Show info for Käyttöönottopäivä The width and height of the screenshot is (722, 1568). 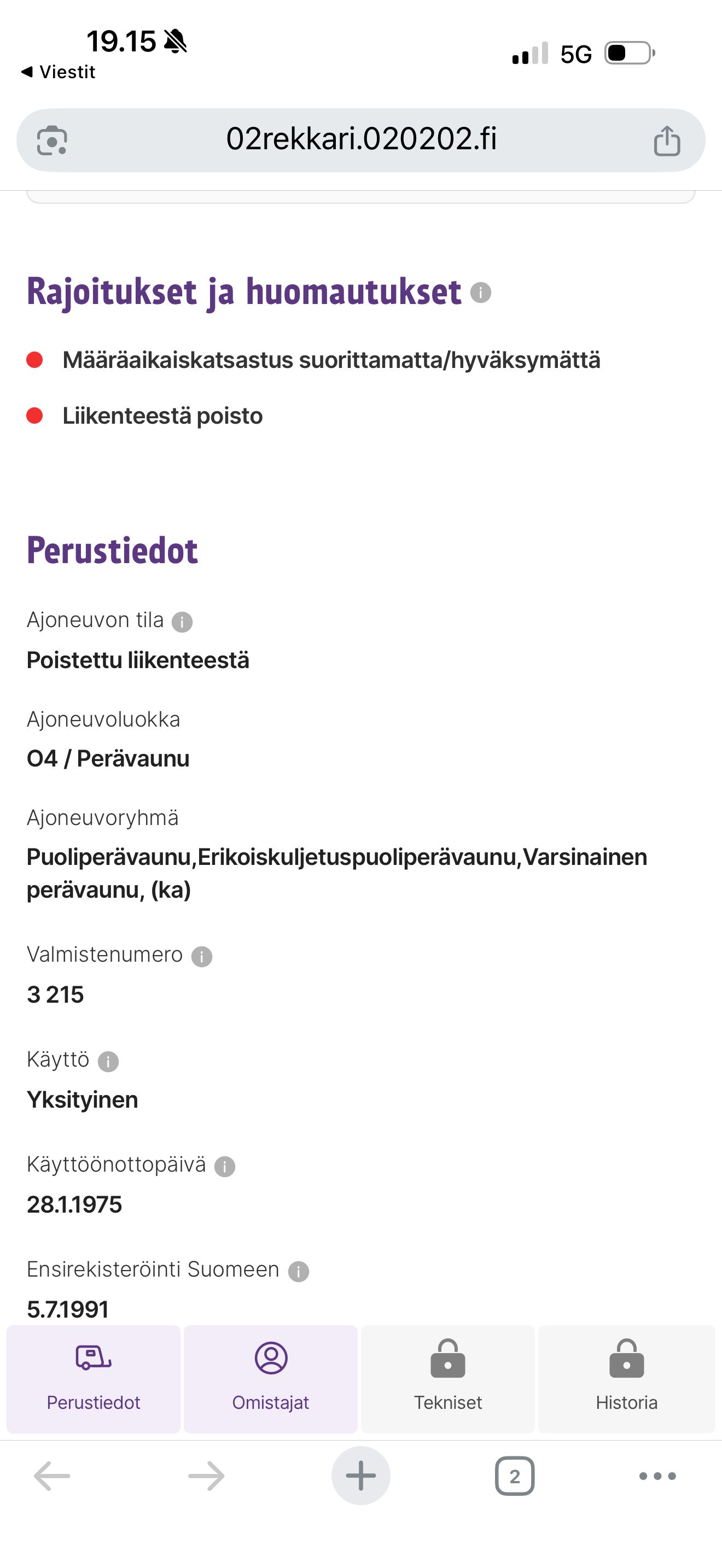tap(225, 1167)
